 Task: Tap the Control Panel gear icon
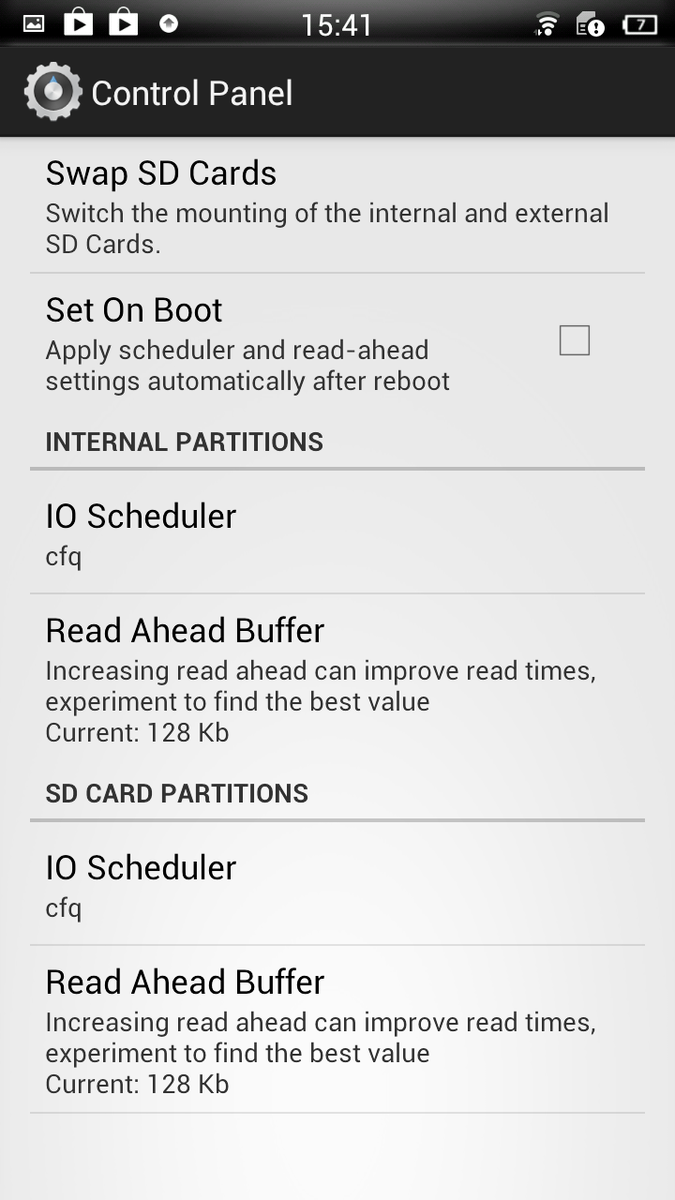[x=50, y=93]
